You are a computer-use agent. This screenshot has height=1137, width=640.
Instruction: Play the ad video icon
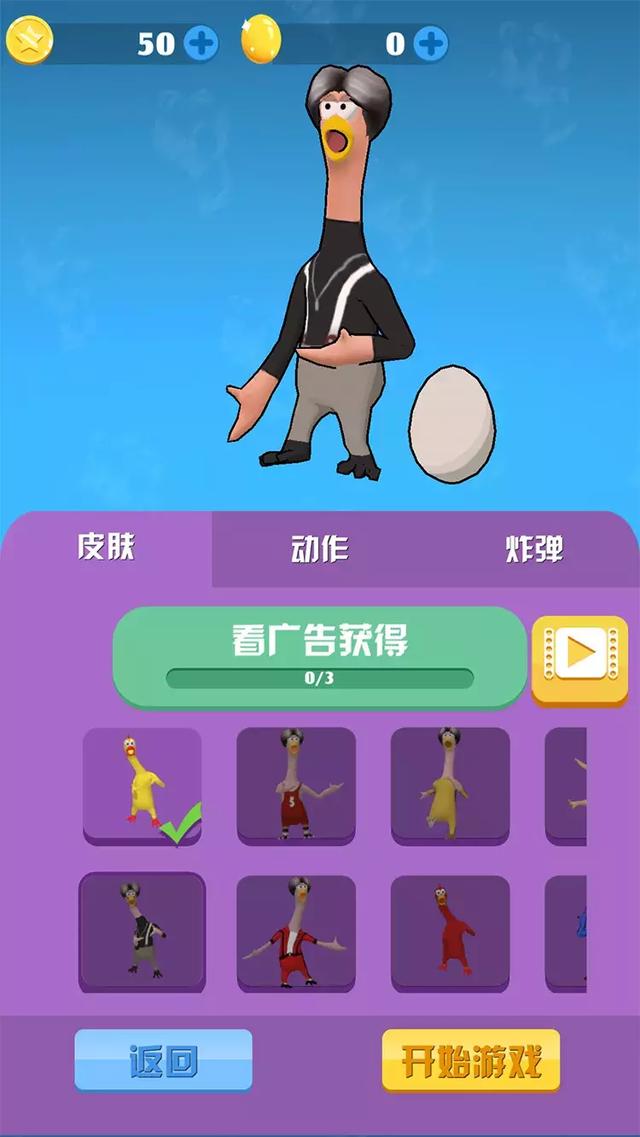(x=579, y=655)
